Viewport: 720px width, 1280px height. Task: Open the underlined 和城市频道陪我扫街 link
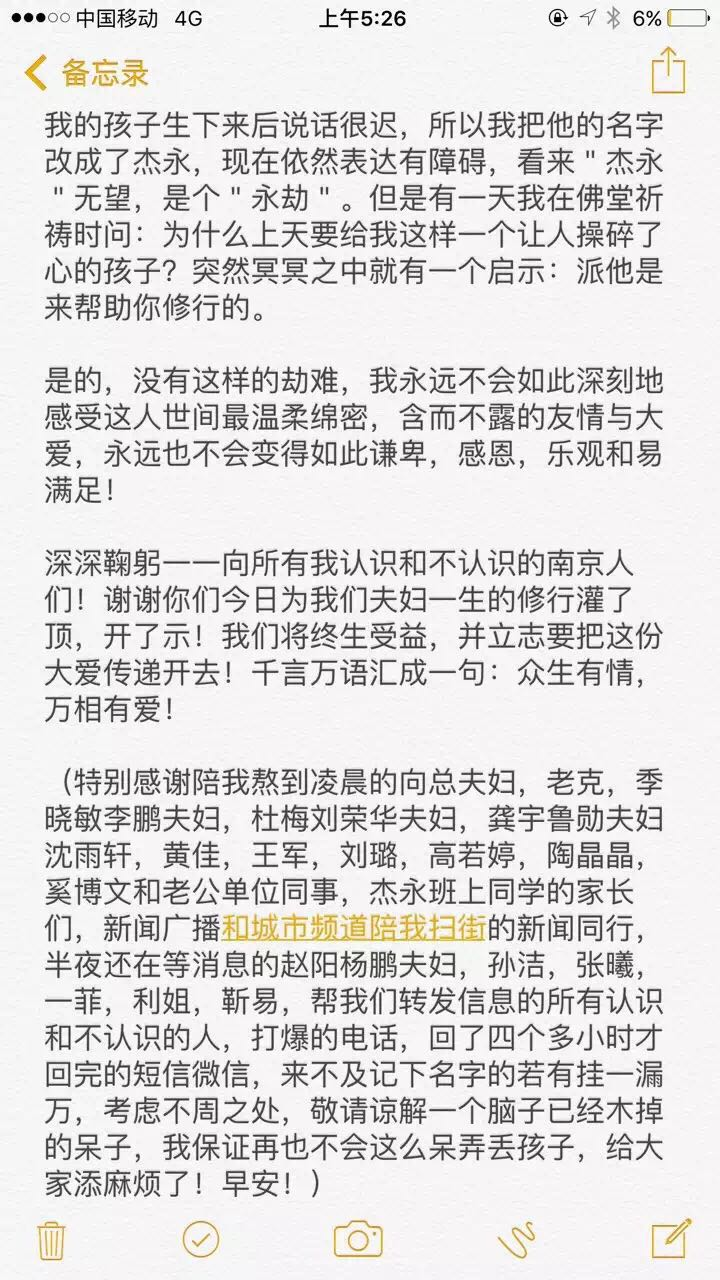[353, 927]
